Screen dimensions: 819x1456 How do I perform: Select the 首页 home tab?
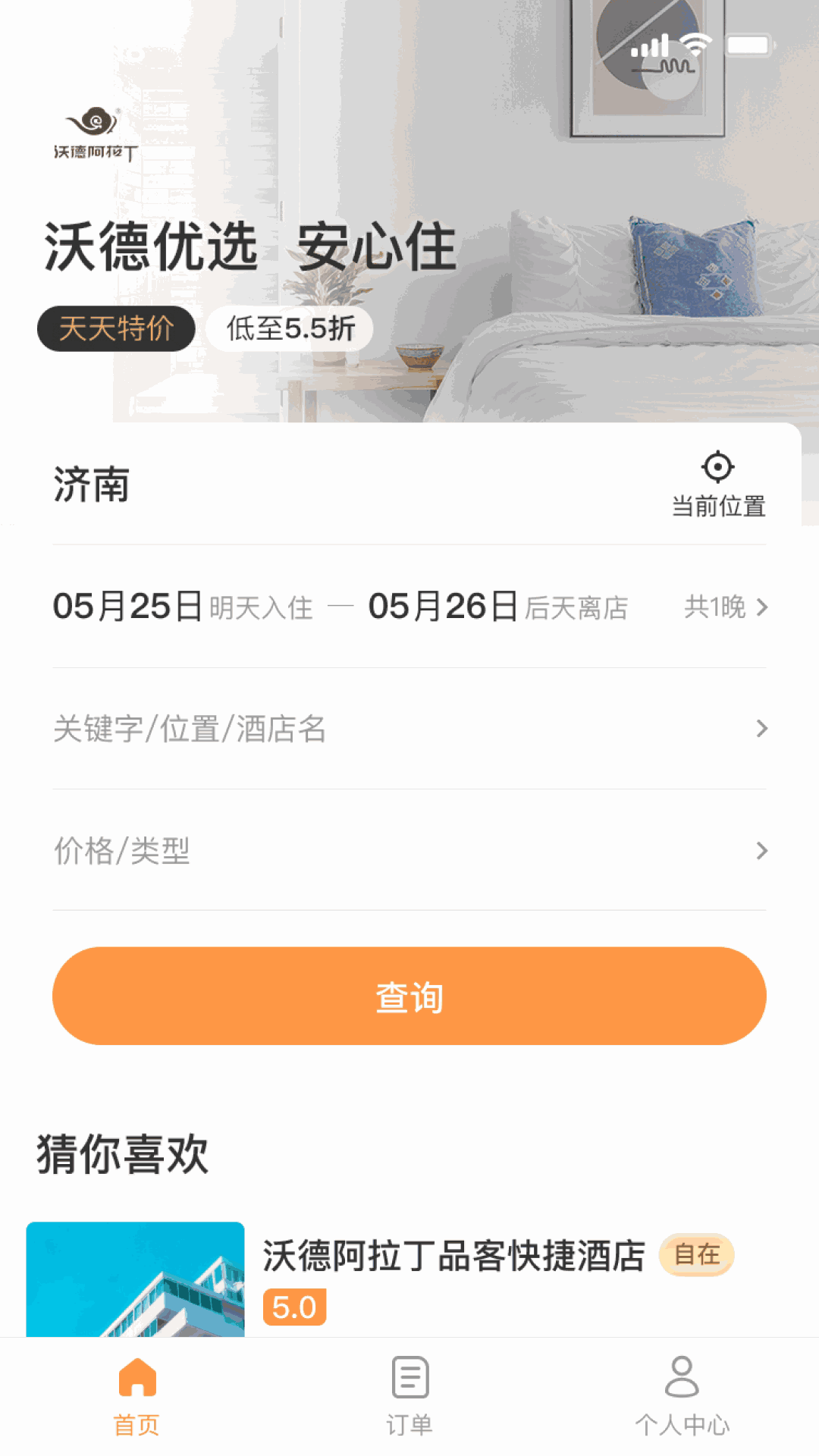click(136, 1395)
